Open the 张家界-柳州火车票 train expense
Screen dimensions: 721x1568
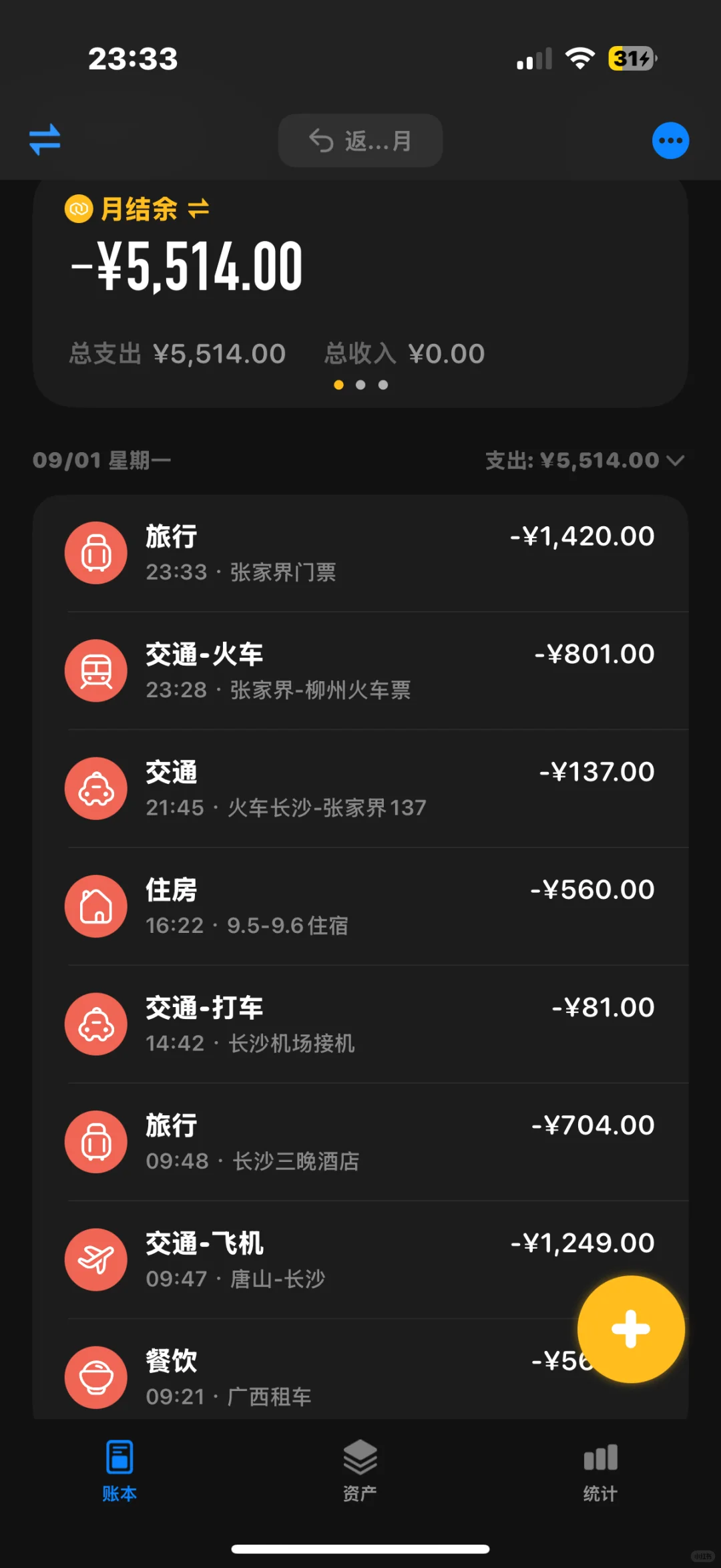pyautogui.click(x=360, y=671)
